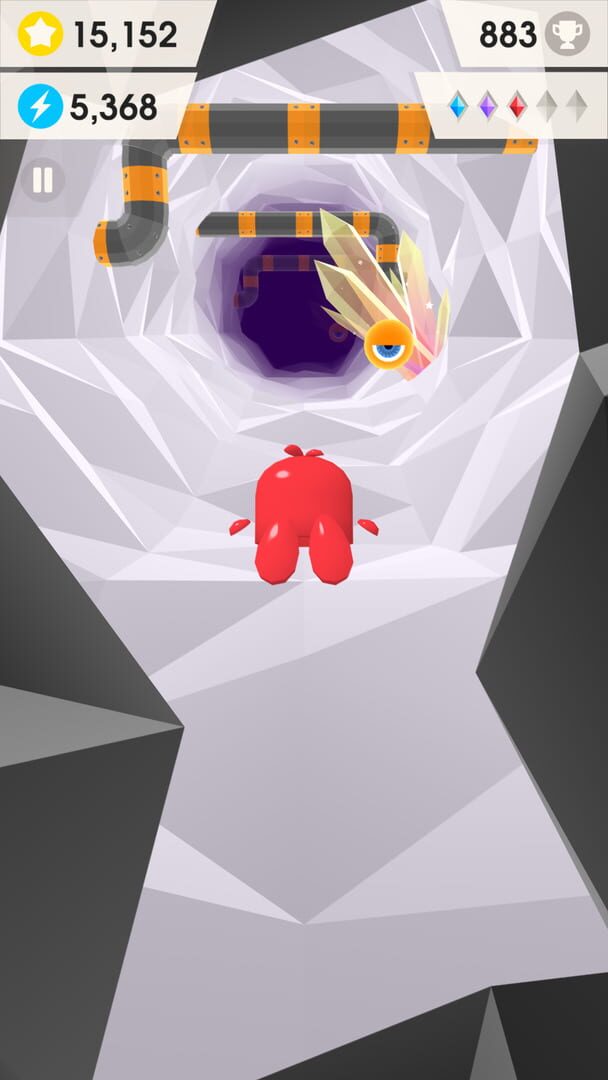Pause the game
This screenshot has height=1080, width=608.
pyautogui.click(x=43, y=180)
